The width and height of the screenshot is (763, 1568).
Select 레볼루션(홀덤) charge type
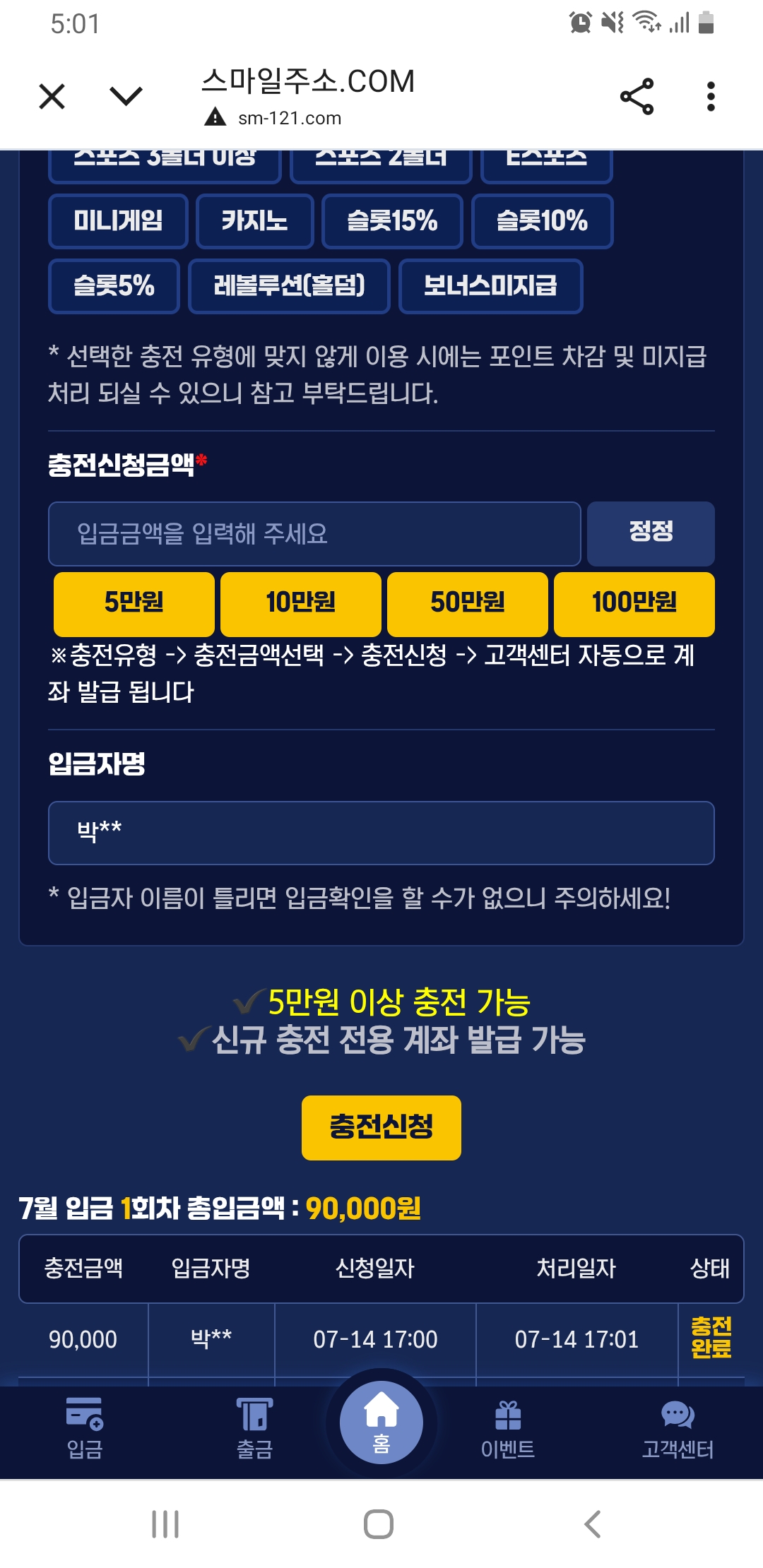pos(289,286)
